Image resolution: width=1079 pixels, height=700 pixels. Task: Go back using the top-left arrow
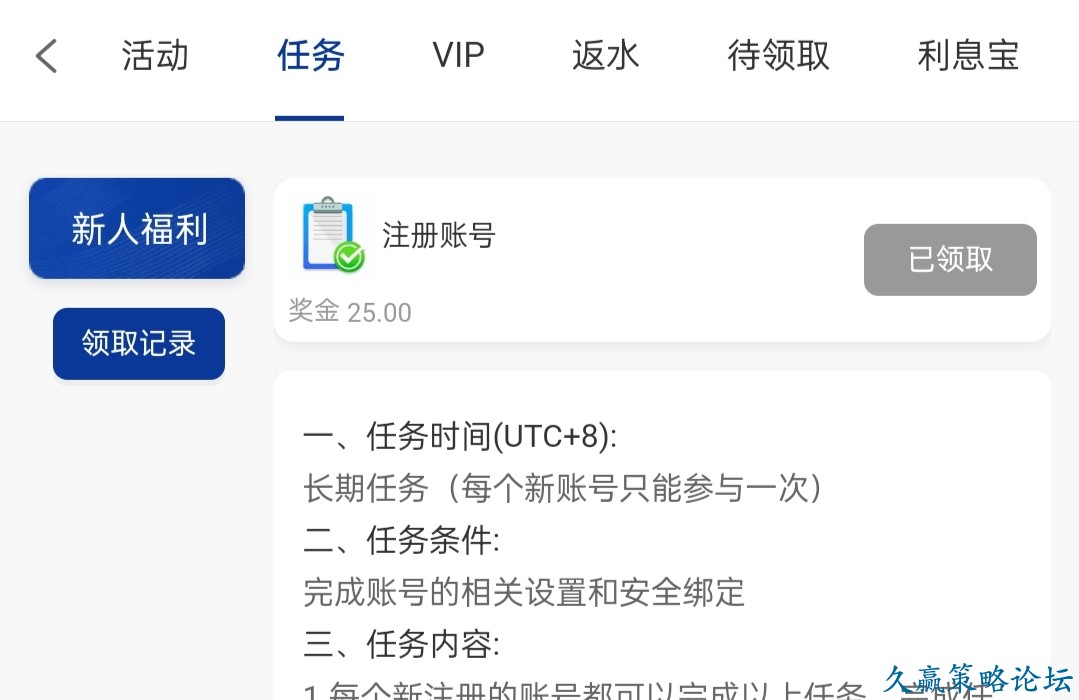point(46,56)
